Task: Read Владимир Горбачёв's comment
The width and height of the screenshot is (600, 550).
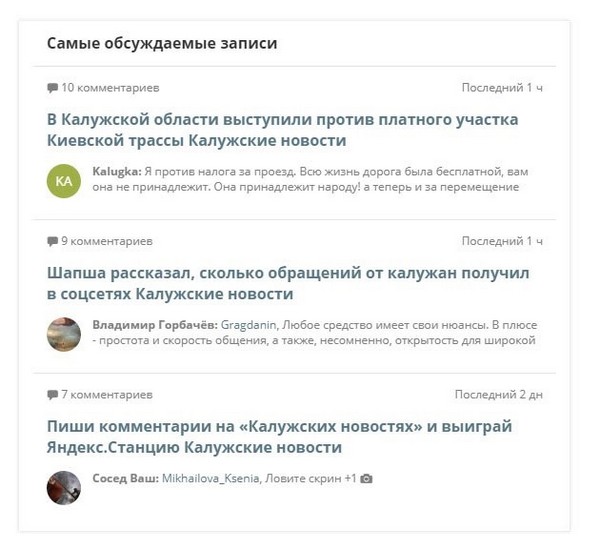Action: click(315, 333)
